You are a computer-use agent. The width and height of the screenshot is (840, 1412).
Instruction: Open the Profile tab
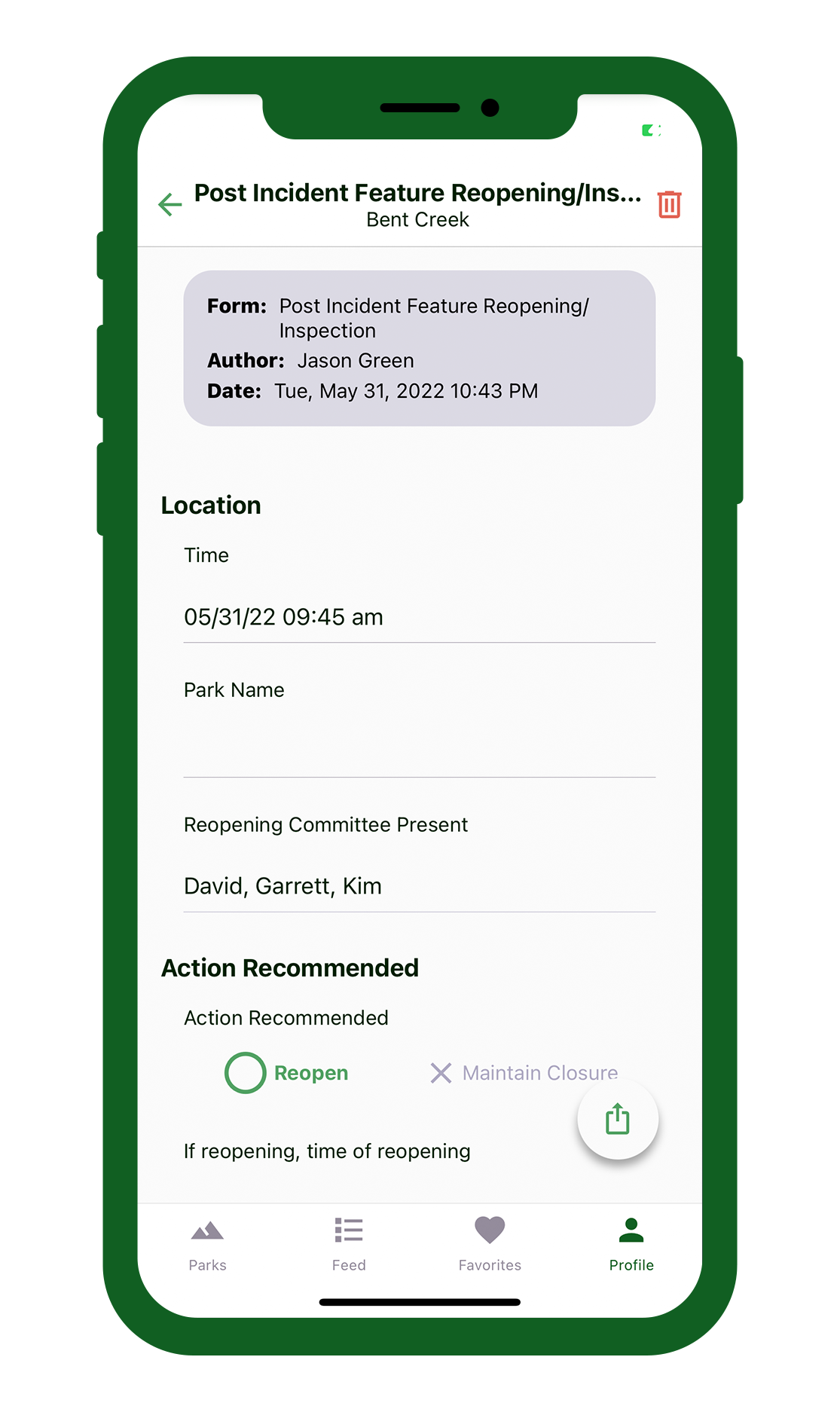(x=631, y=1244)
